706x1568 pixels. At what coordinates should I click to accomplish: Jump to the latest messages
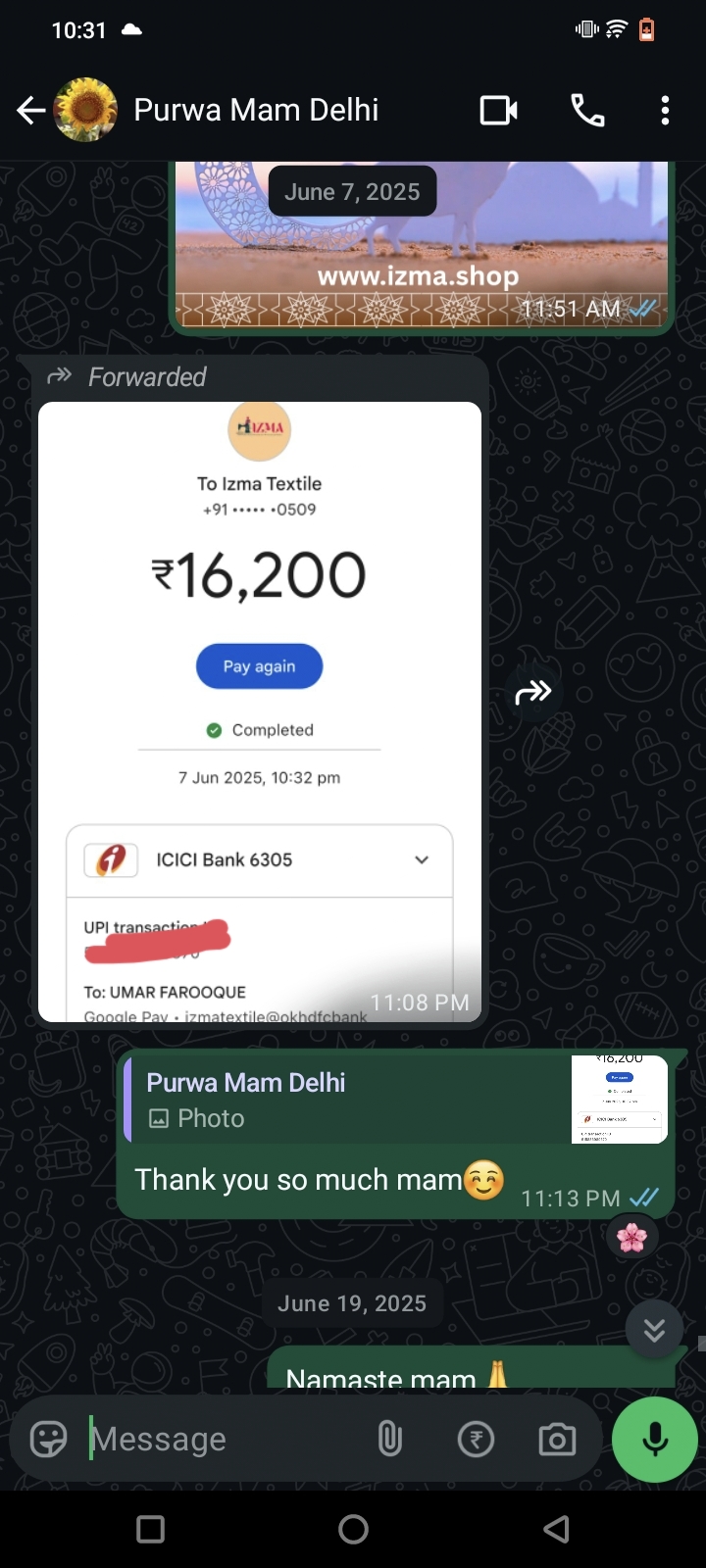pyautogui.click(x=654, y=1330)
